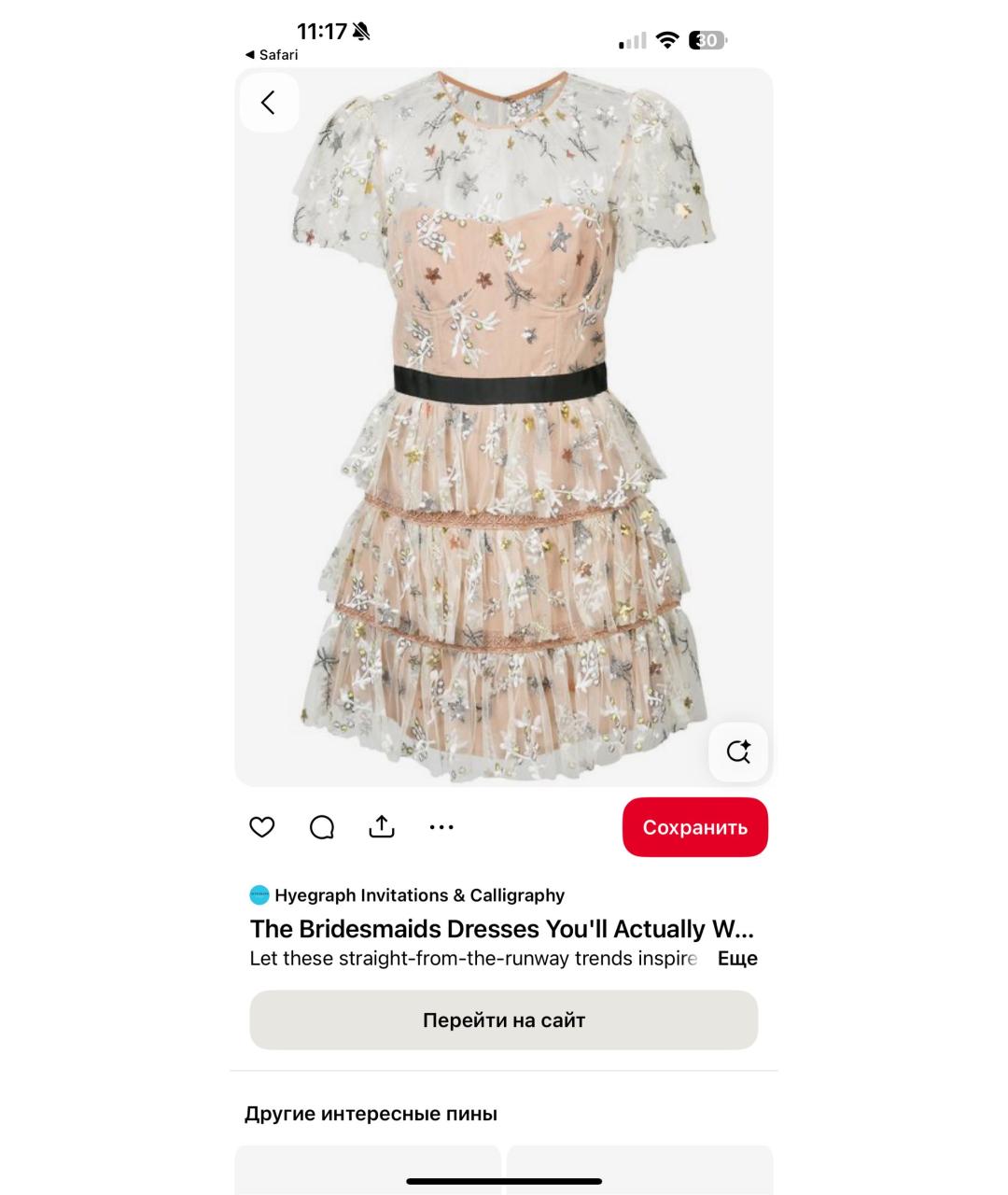The image size is (1008, 1195).
Task: Expand description with Еще
Action: (x=737, y=959)
